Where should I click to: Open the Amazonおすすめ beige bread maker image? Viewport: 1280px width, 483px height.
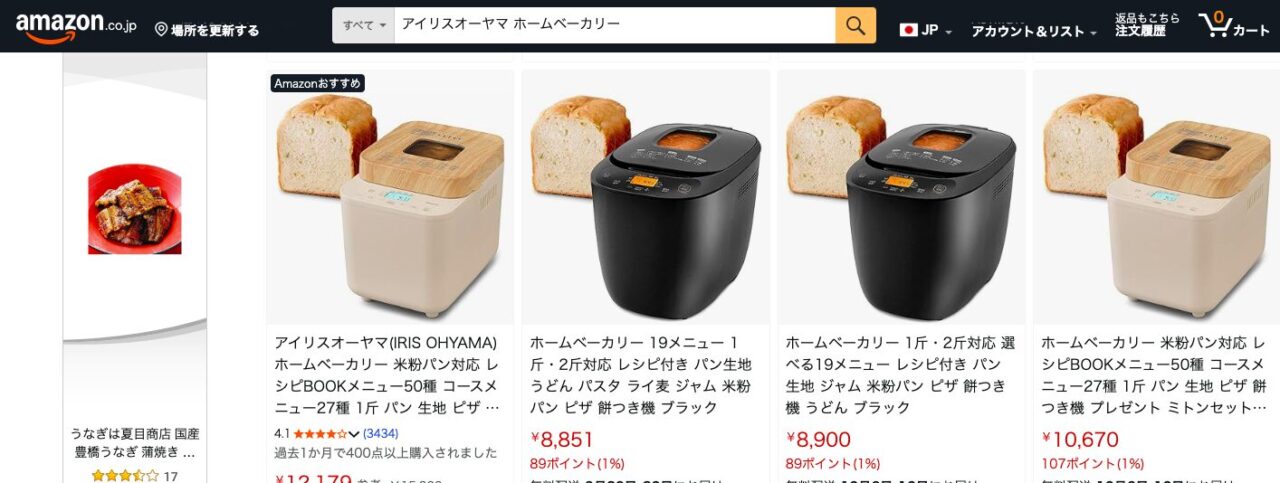390,200
